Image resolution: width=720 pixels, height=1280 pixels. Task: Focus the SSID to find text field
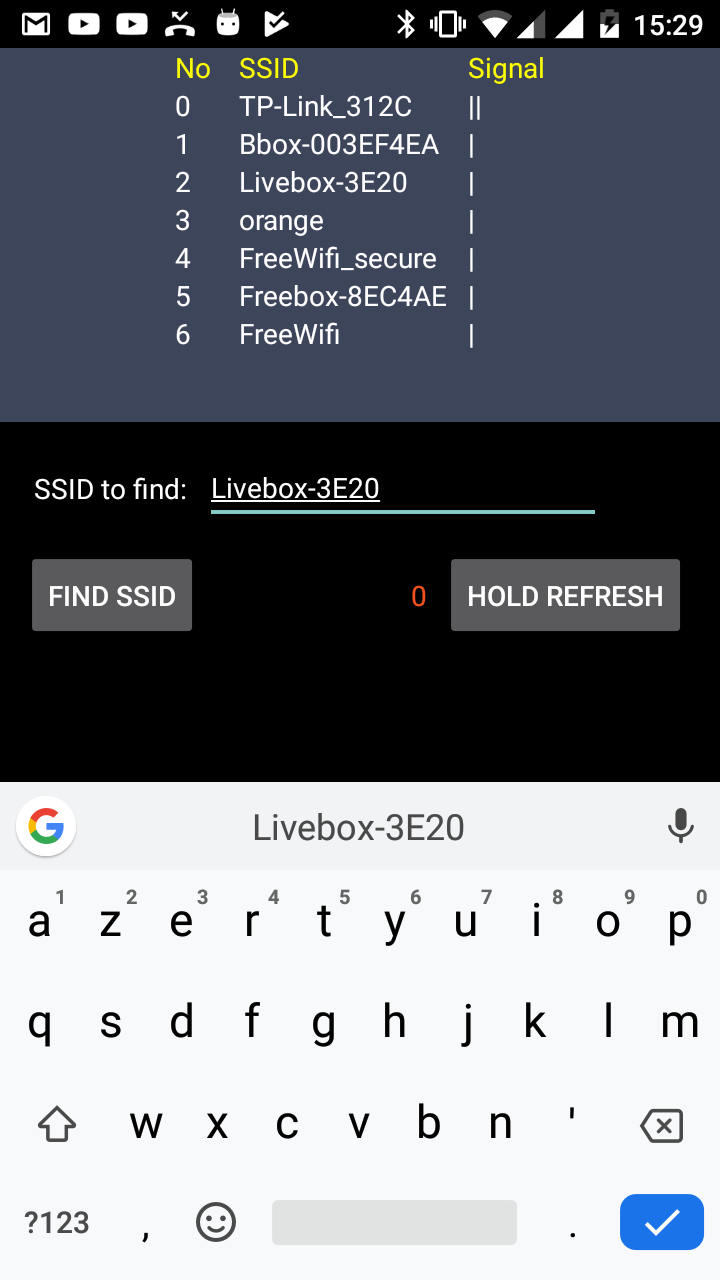point(402,489)
